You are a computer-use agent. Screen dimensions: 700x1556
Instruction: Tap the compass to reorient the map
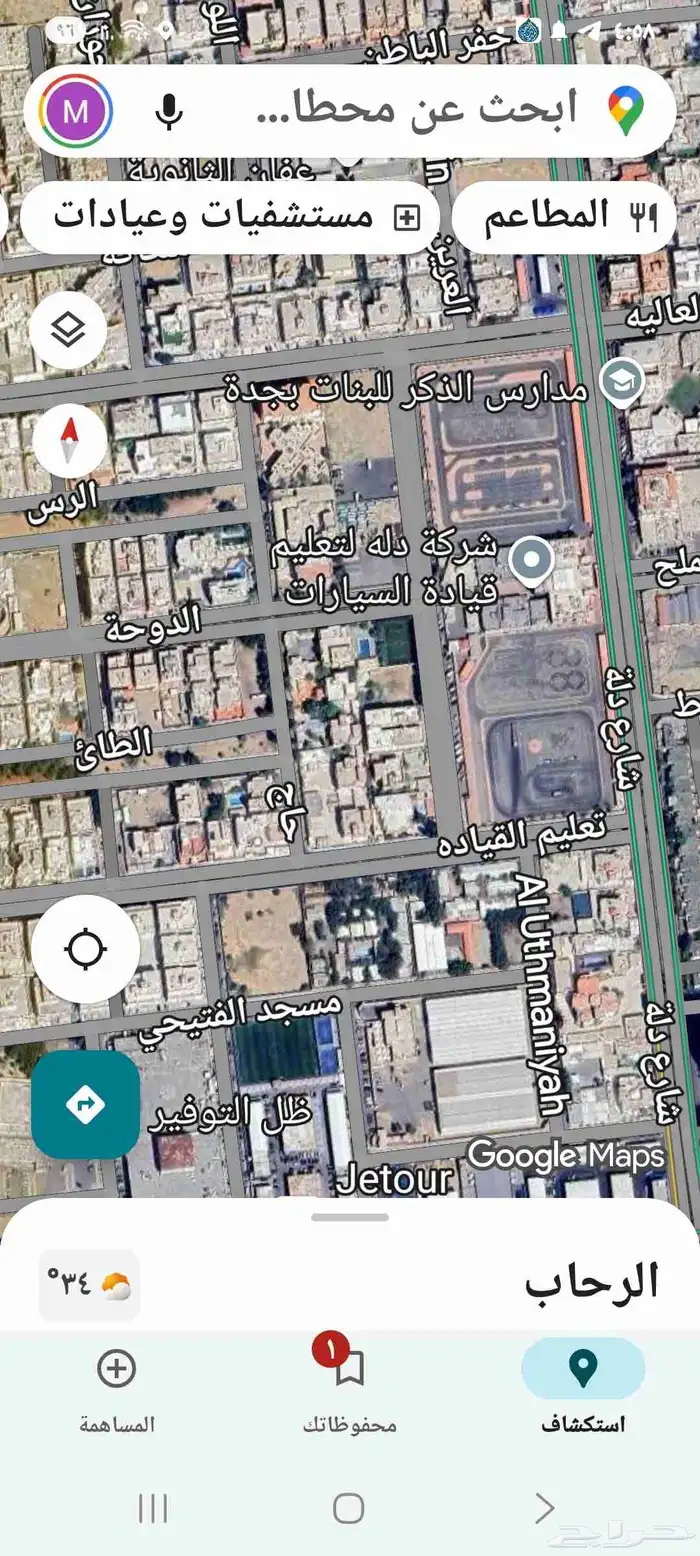click(69, 441)
